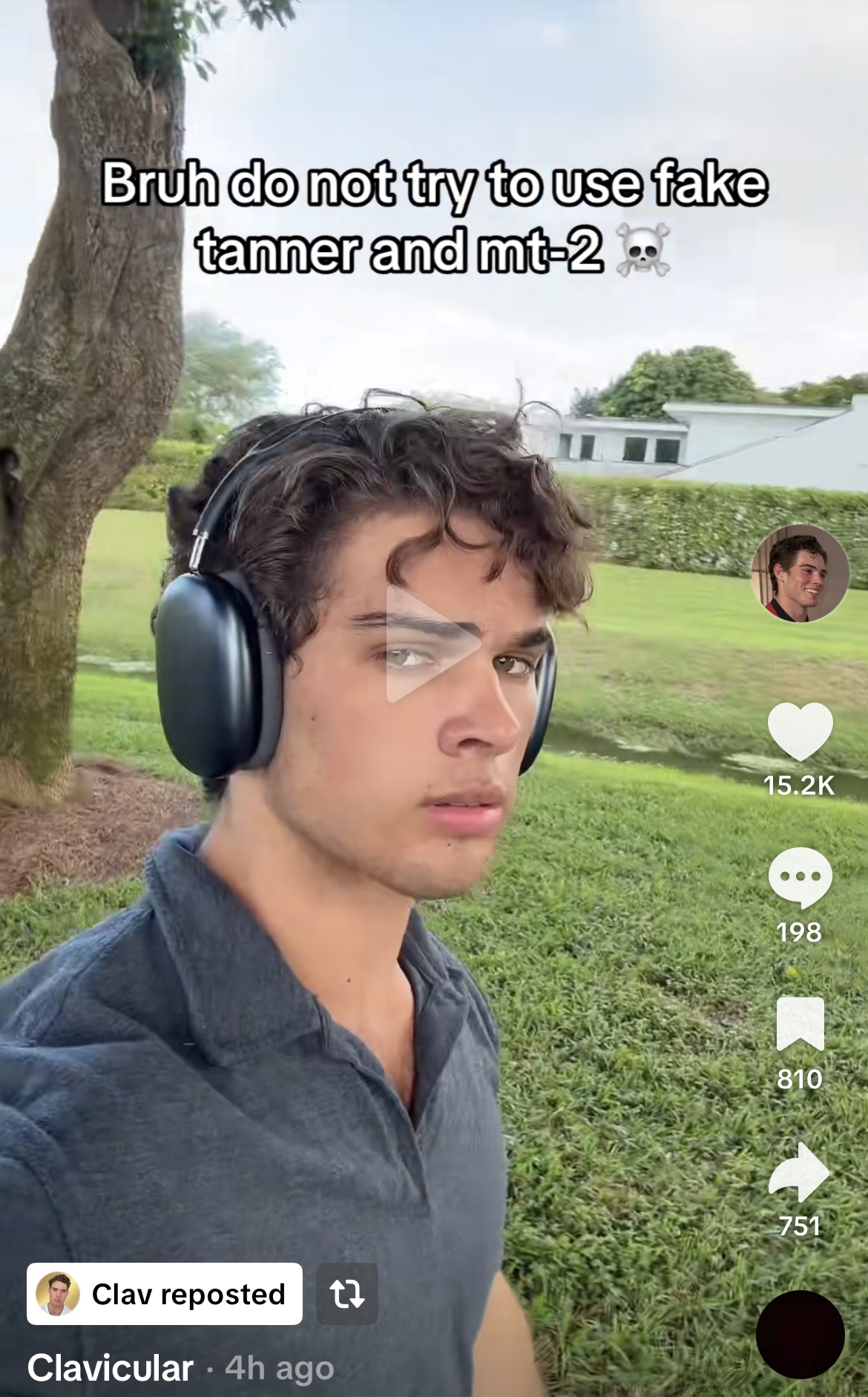Viewport: 868px width, 1397px height.
Task: Open the spinning sound disc
Action: pos(800,1334)
